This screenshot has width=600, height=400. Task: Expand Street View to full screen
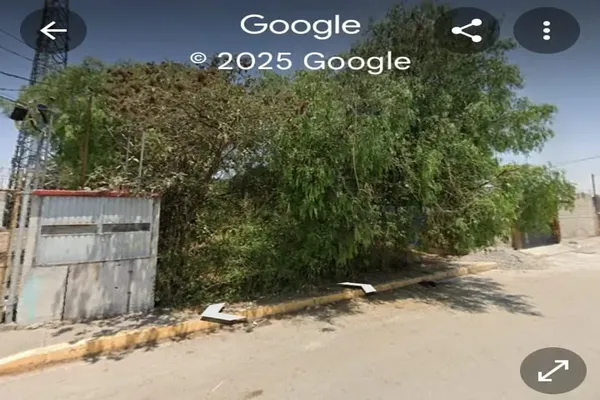click(553, 371)
